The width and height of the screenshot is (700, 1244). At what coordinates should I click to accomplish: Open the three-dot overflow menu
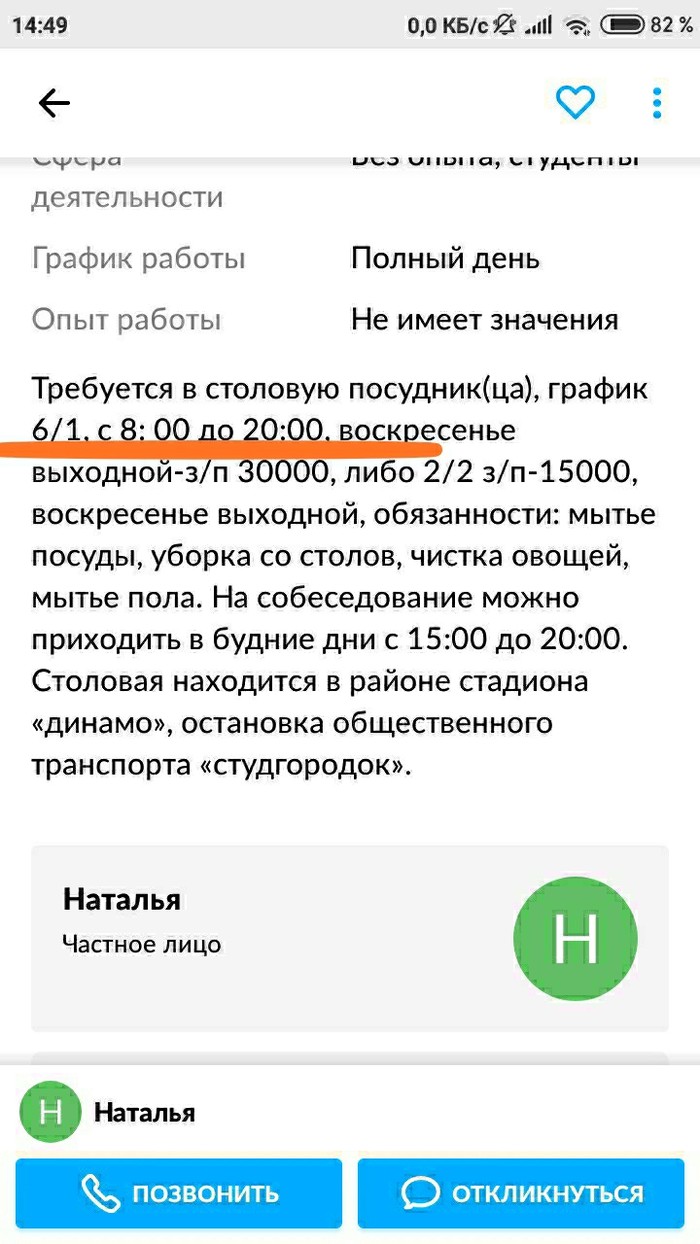657,102
